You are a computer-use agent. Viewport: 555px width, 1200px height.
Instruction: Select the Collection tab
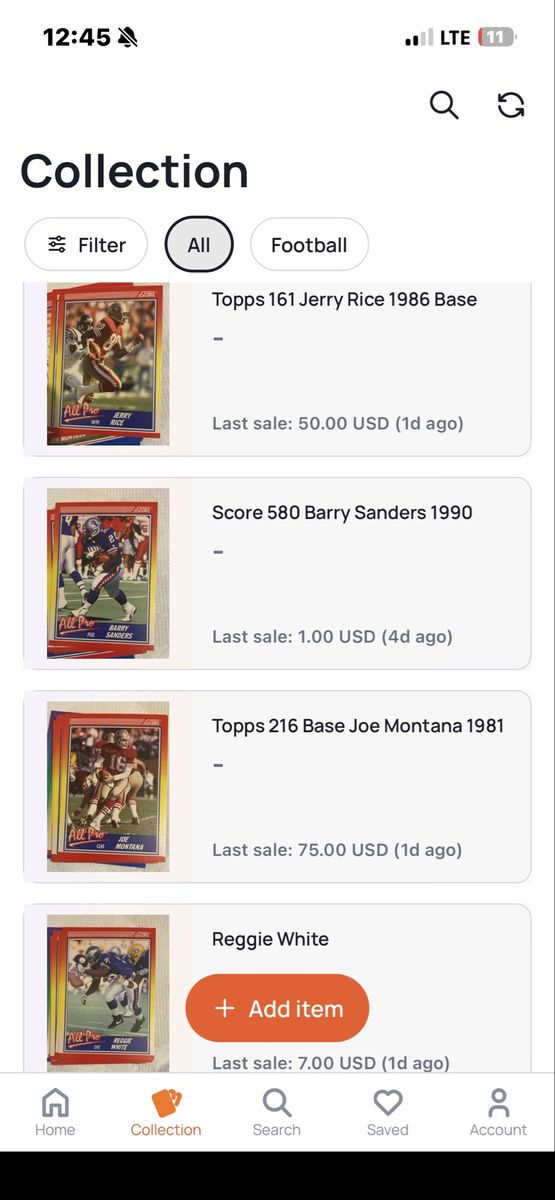[x=166, y=1113]
